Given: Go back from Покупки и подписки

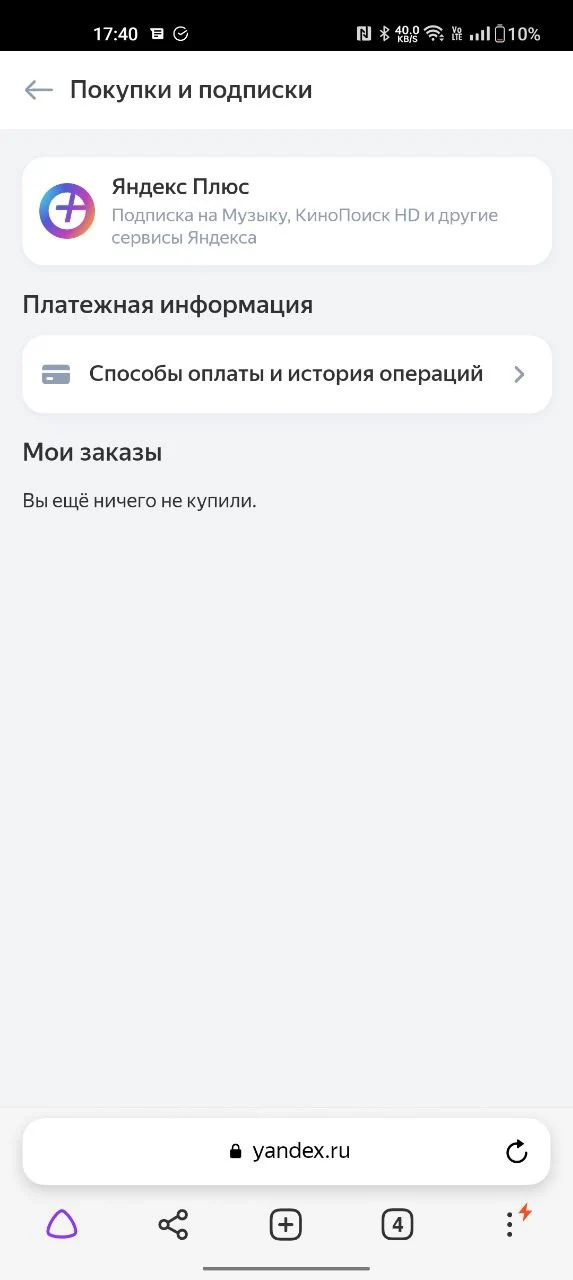Looking at the screenshot, I should click(39, 90).
